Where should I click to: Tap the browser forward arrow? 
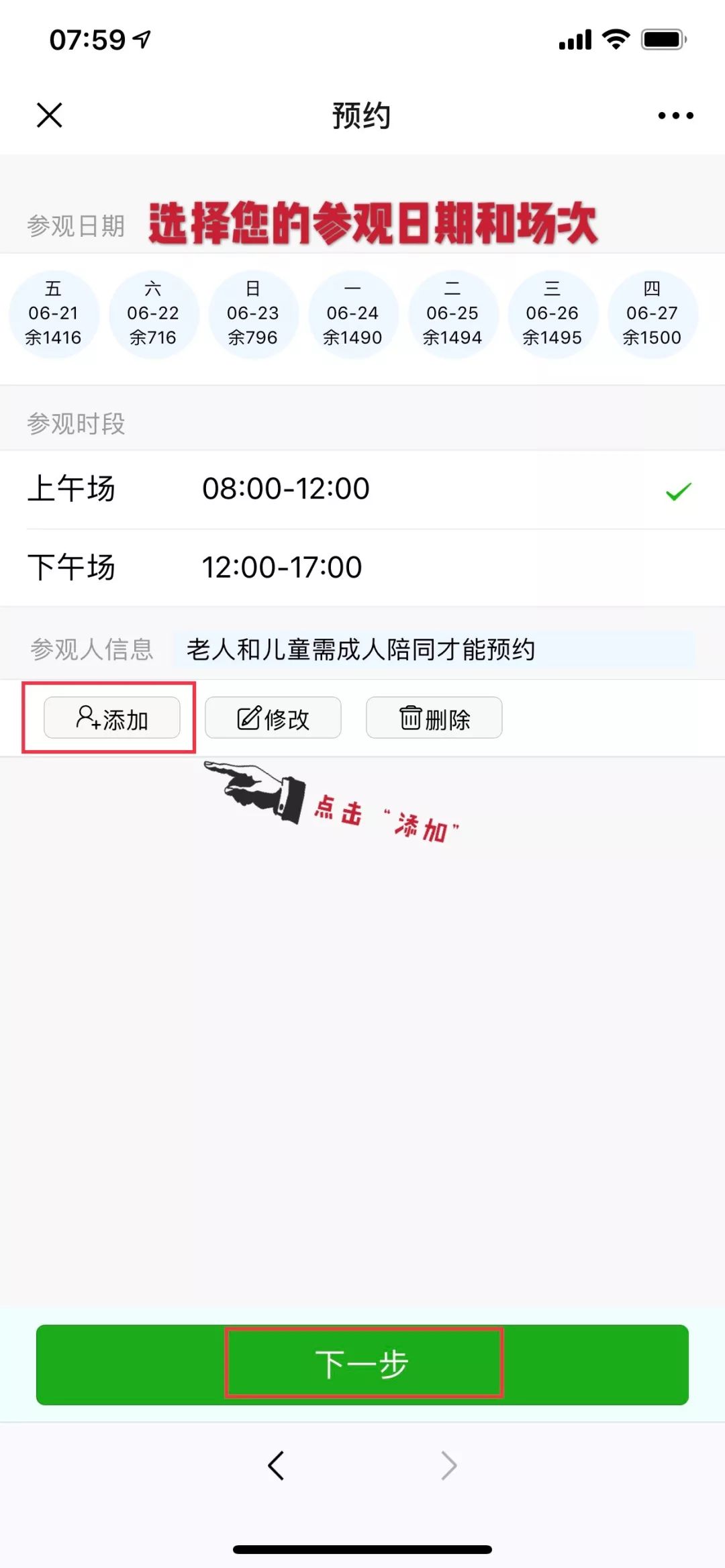click(448, 1465)
